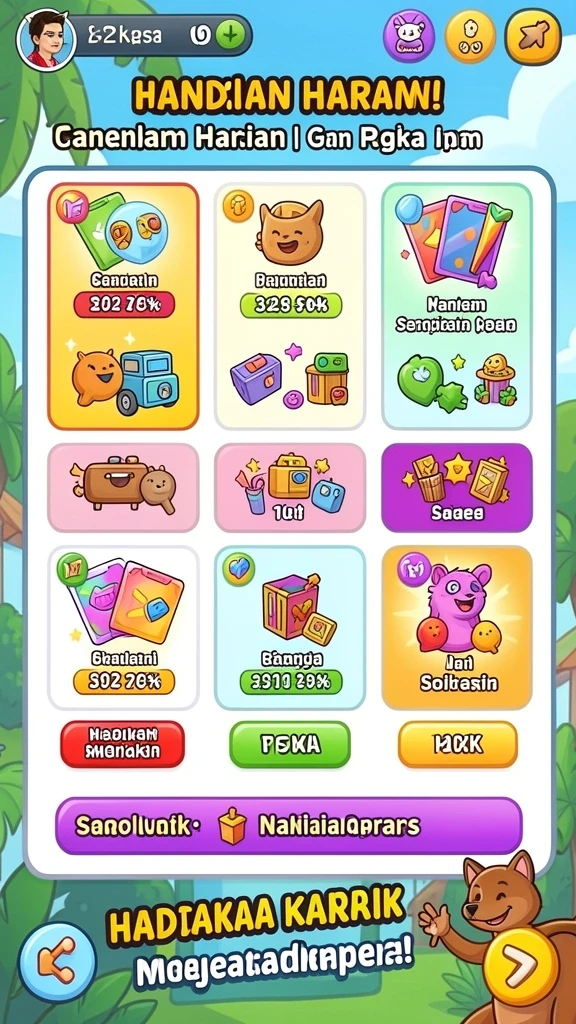Tap the green plus button to add currency
The height and width of the screenshot is (1024, 576).
[229, 36]
